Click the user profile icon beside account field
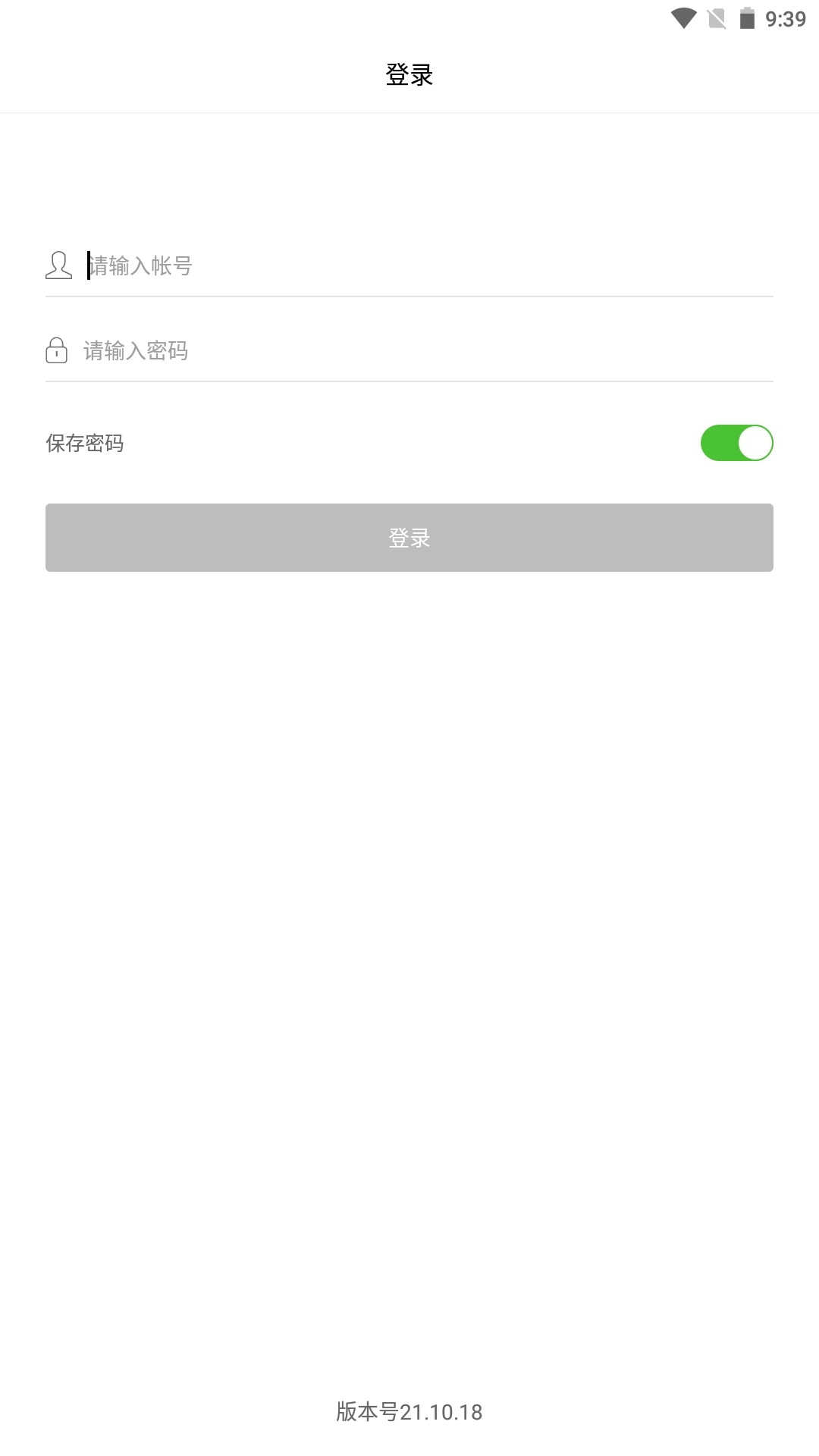 click(x=58, y=266)
